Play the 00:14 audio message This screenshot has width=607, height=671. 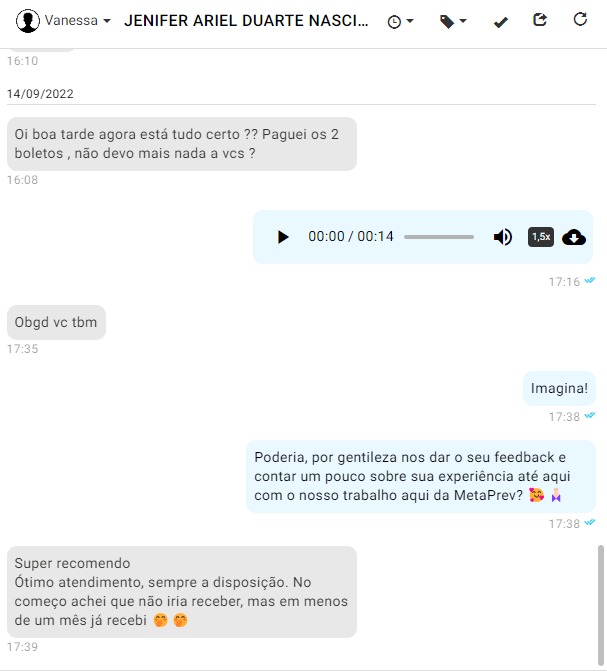point(283,237)
